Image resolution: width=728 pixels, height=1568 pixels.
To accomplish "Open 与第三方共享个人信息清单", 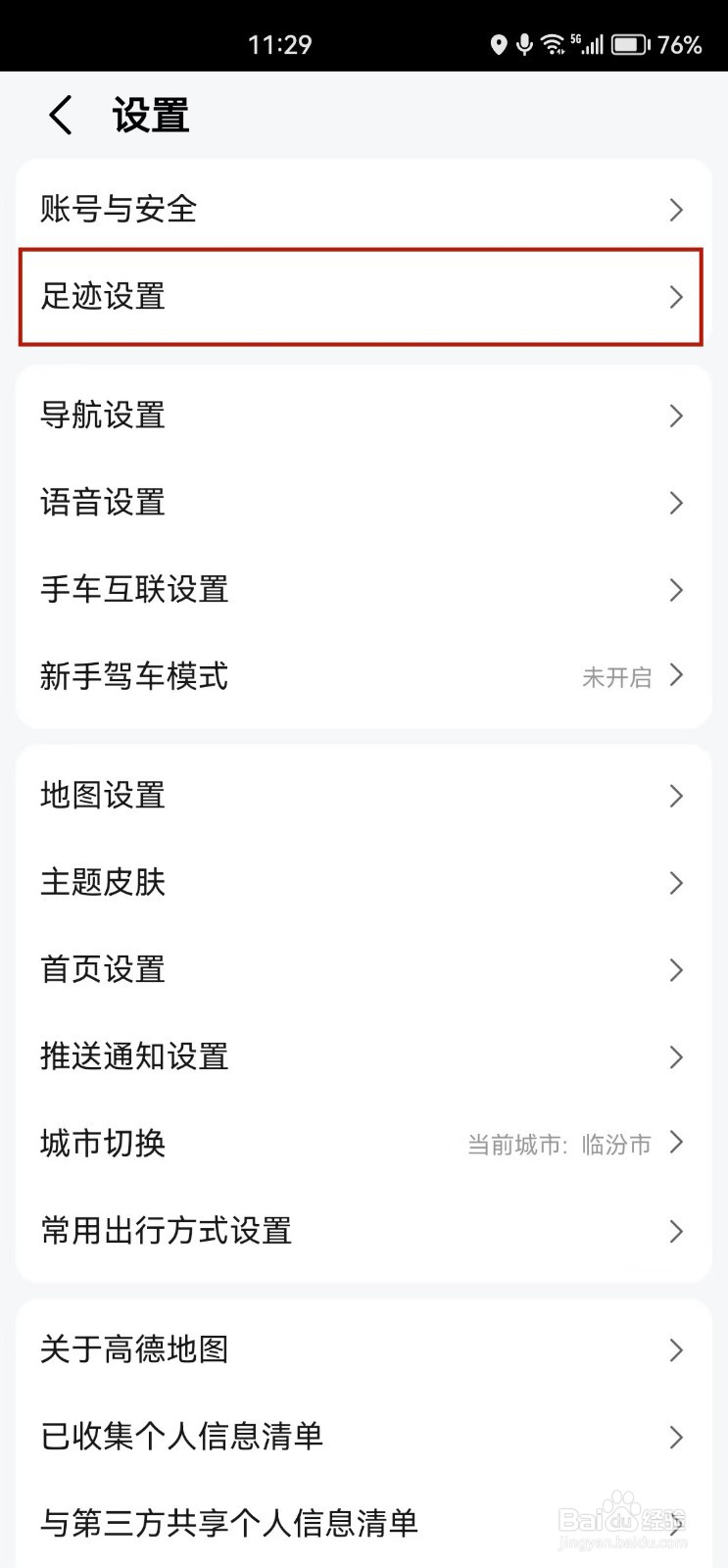I will tap(363, 1522).
